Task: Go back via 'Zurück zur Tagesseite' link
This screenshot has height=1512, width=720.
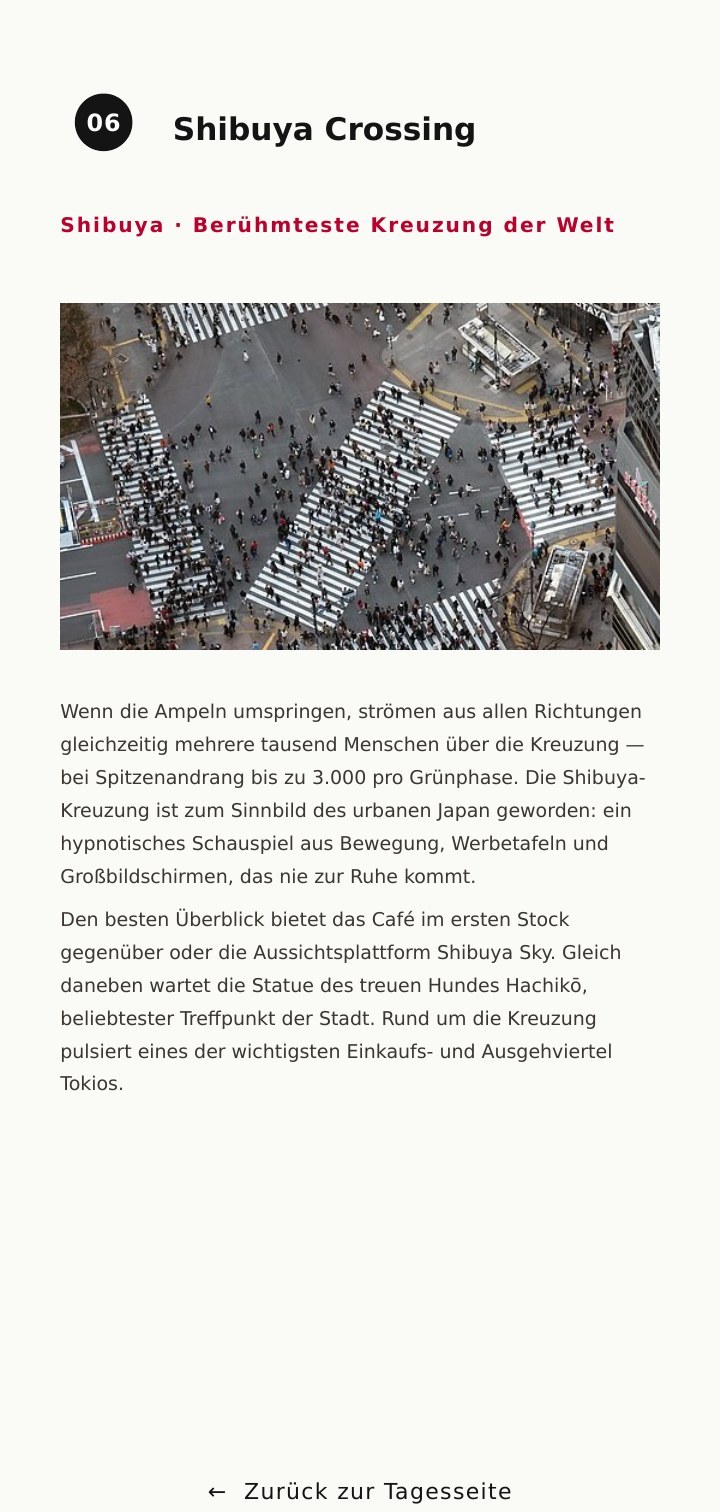Action: pos(360,1491)
